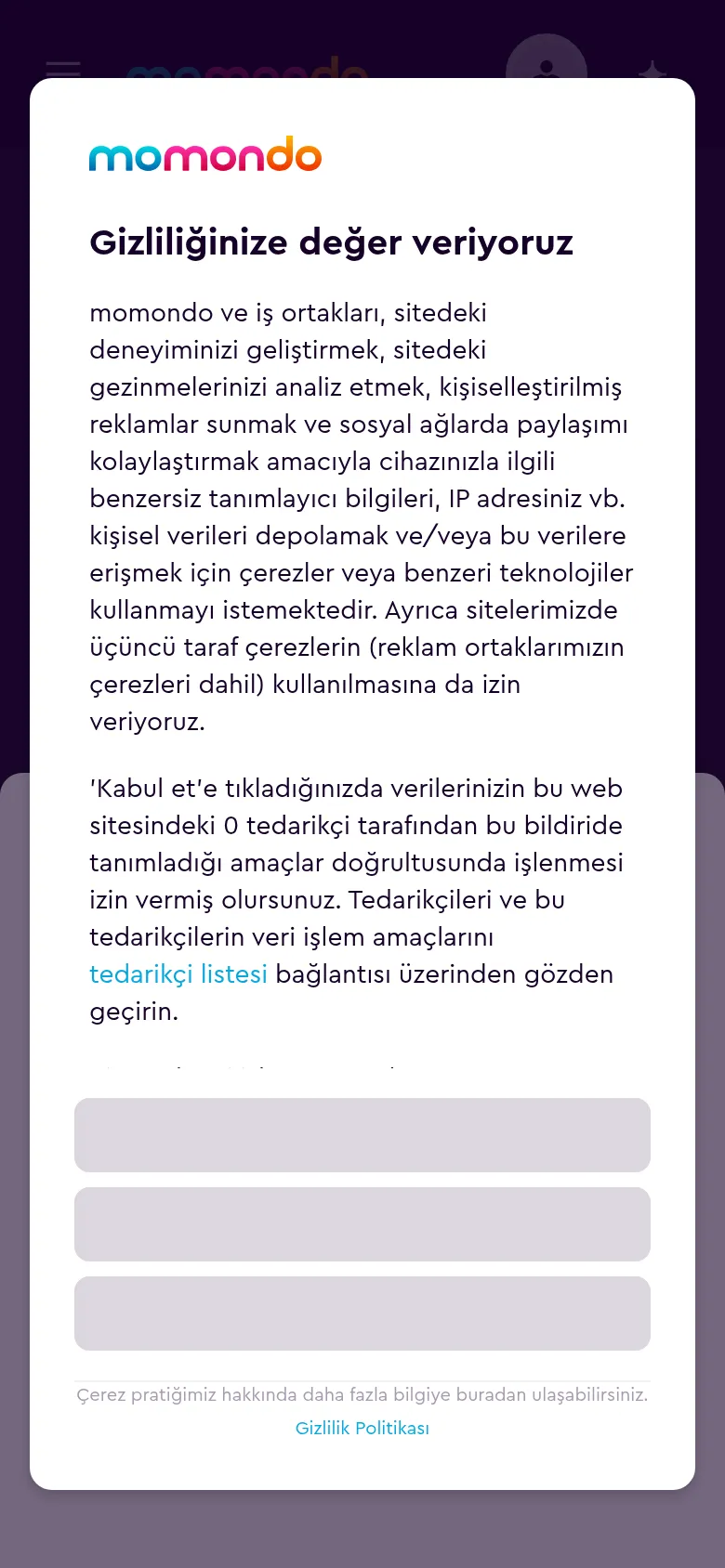Open the Gizlilik Politikası link

click(362, 1429)
